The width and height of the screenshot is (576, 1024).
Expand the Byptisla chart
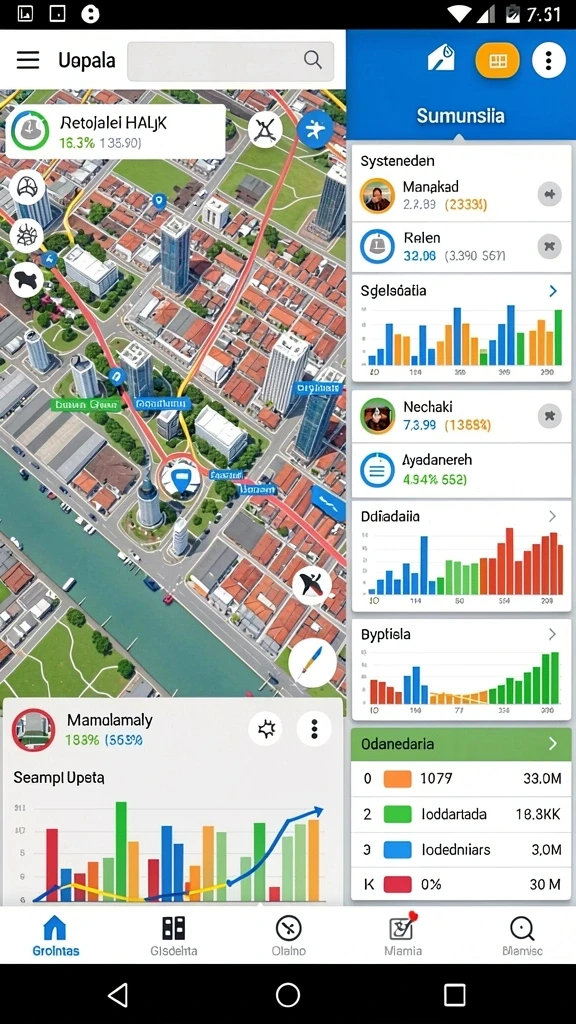[x=552, y=634]
